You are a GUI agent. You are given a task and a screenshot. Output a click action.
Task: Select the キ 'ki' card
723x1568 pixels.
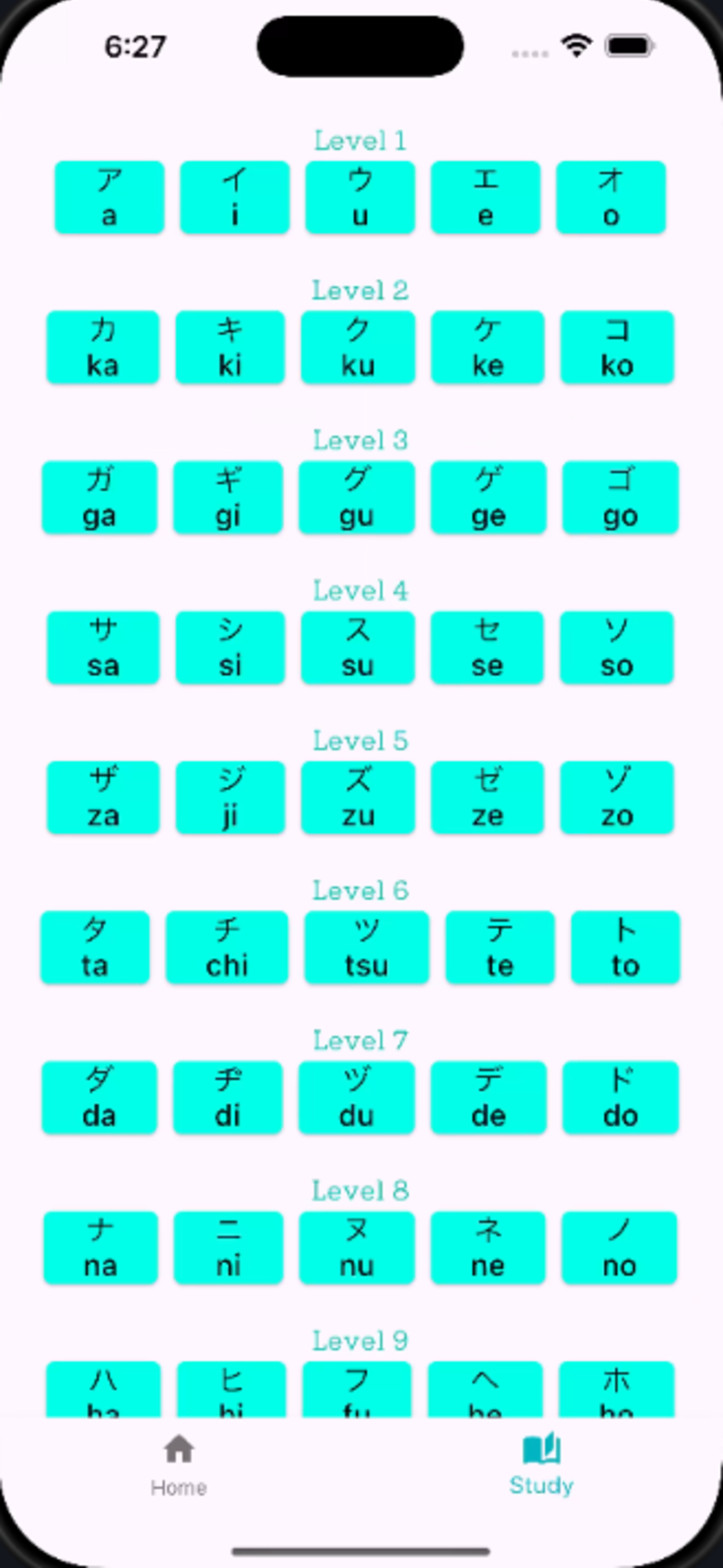(x=230, y=347)
